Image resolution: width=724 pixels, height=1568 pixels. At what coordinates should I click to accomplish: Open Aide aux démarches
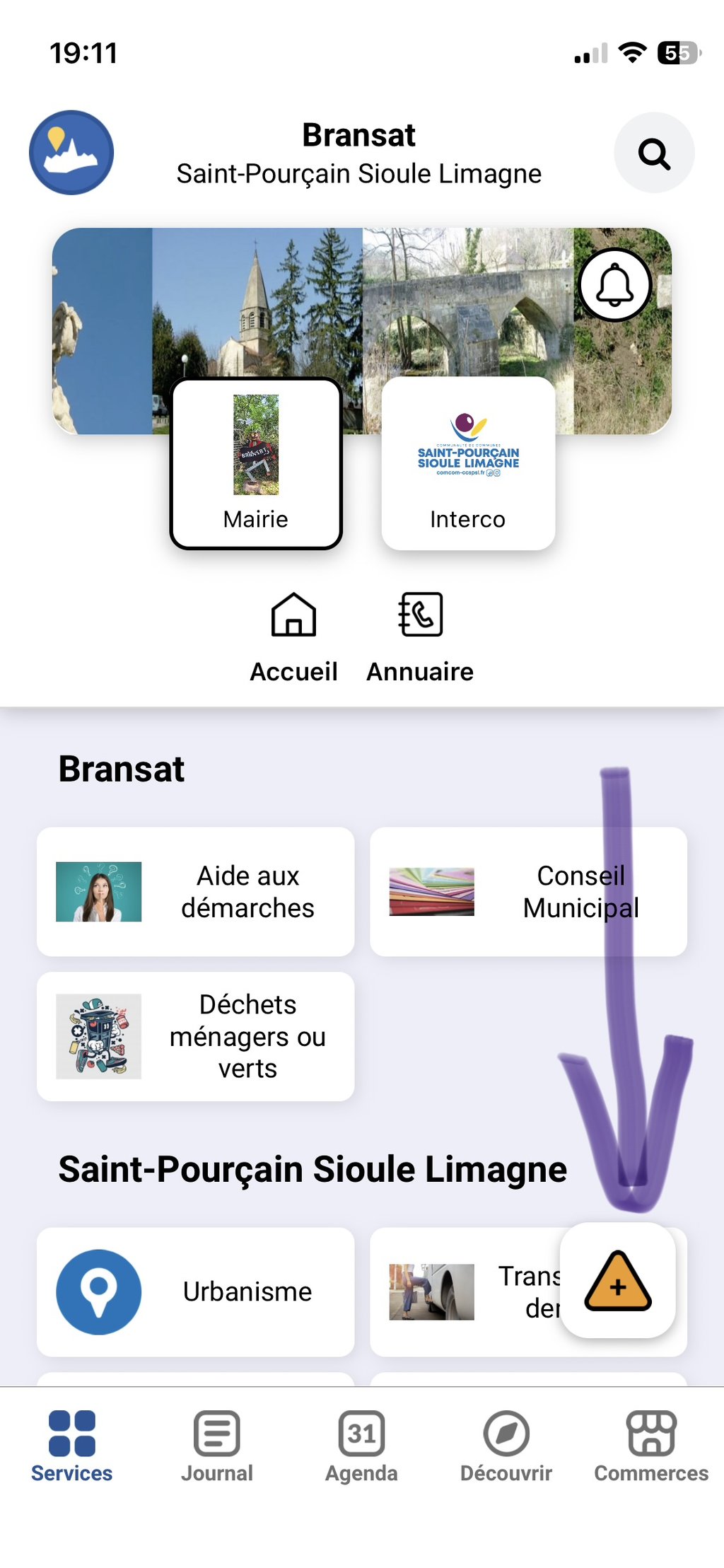coord(195,891)
